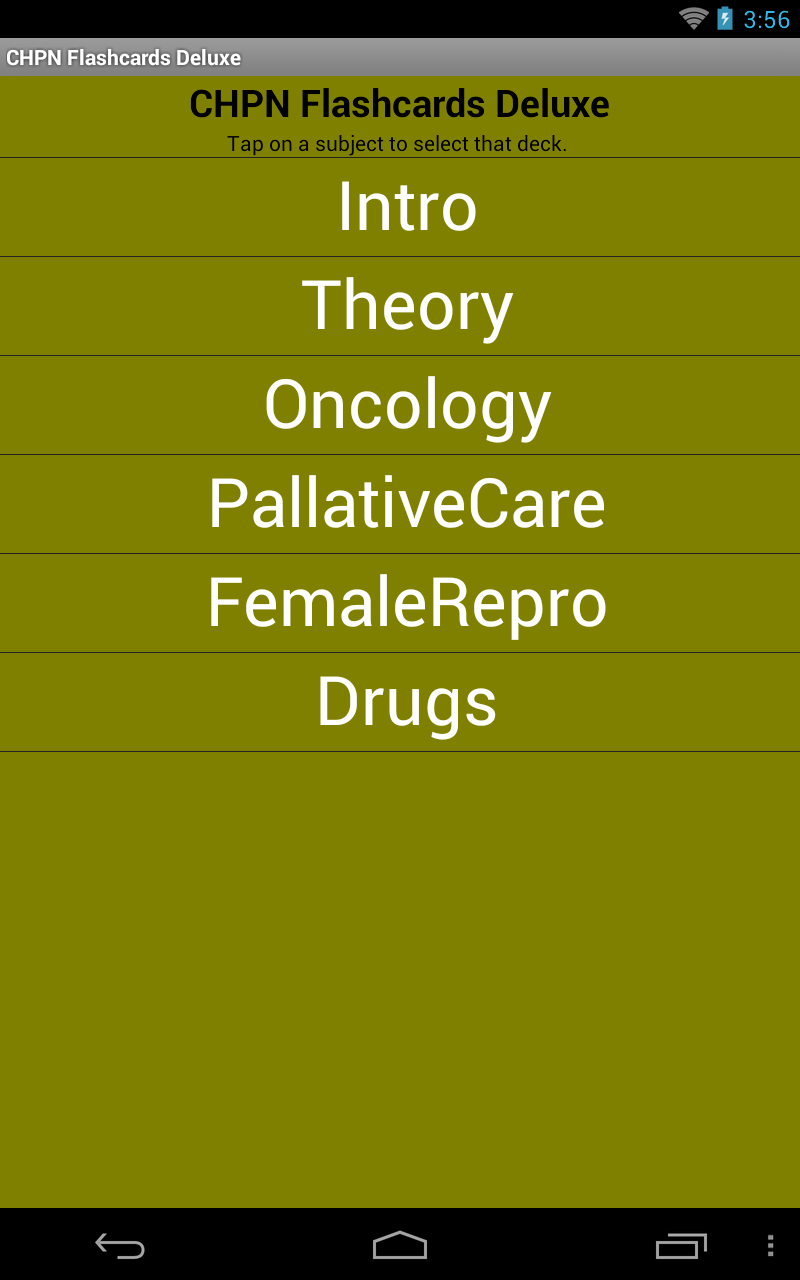
Task: Tap the instruction text below the app title
Action: tap(400, 143)
